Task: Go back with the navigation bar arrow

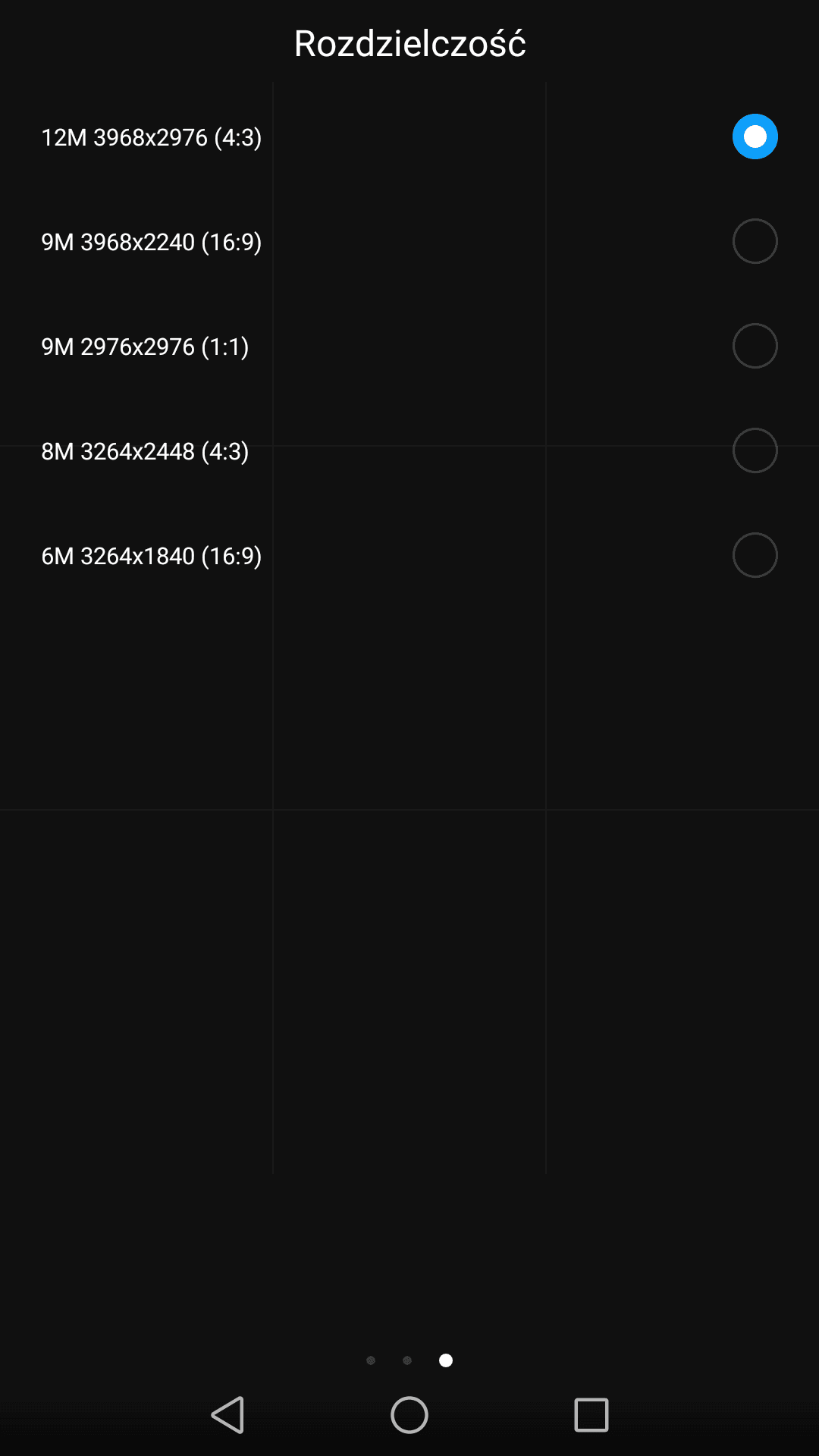Action: (x=227, y=1415)
